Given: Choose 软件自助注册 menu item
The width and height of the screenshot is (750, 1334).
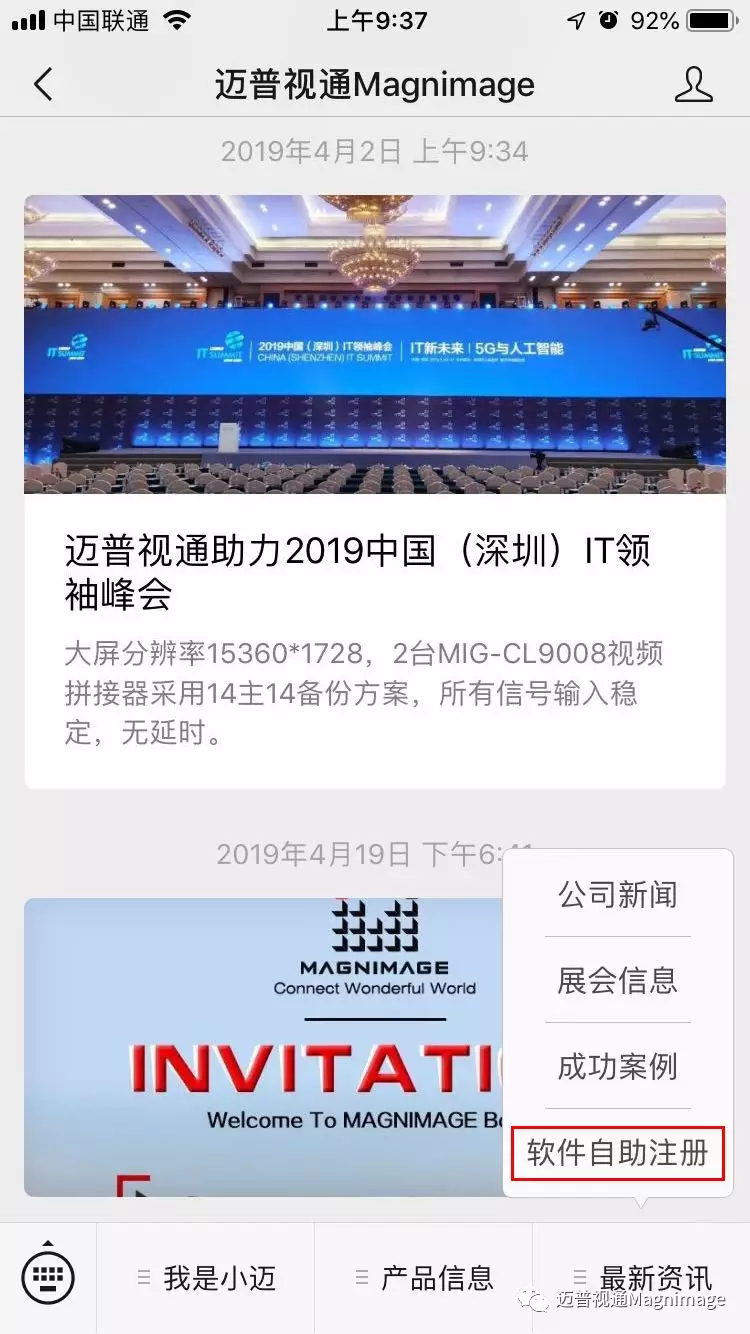Looking at the screenshot, I should click(617, 1153).
